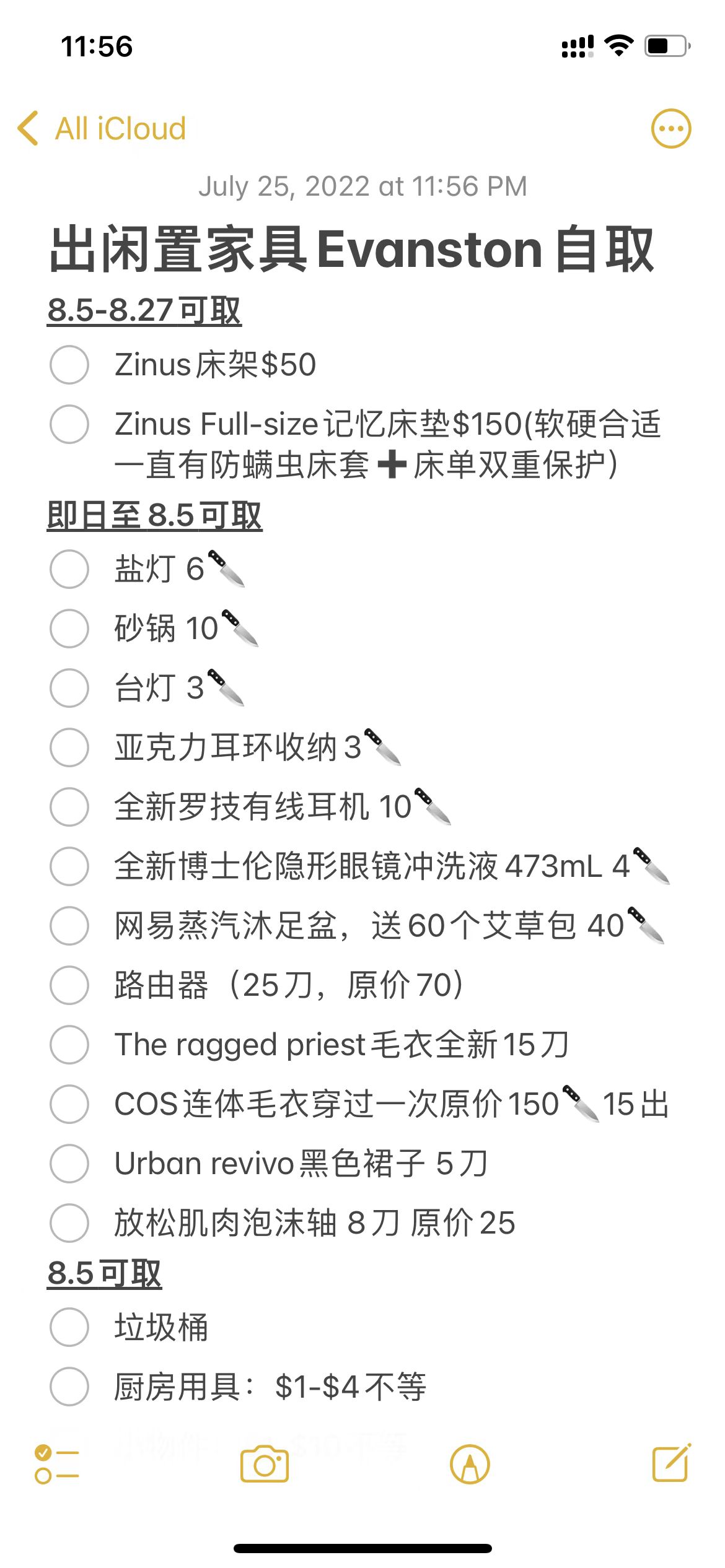
Task: Check The ragged priest毛衣 item
Action: 69,1044
